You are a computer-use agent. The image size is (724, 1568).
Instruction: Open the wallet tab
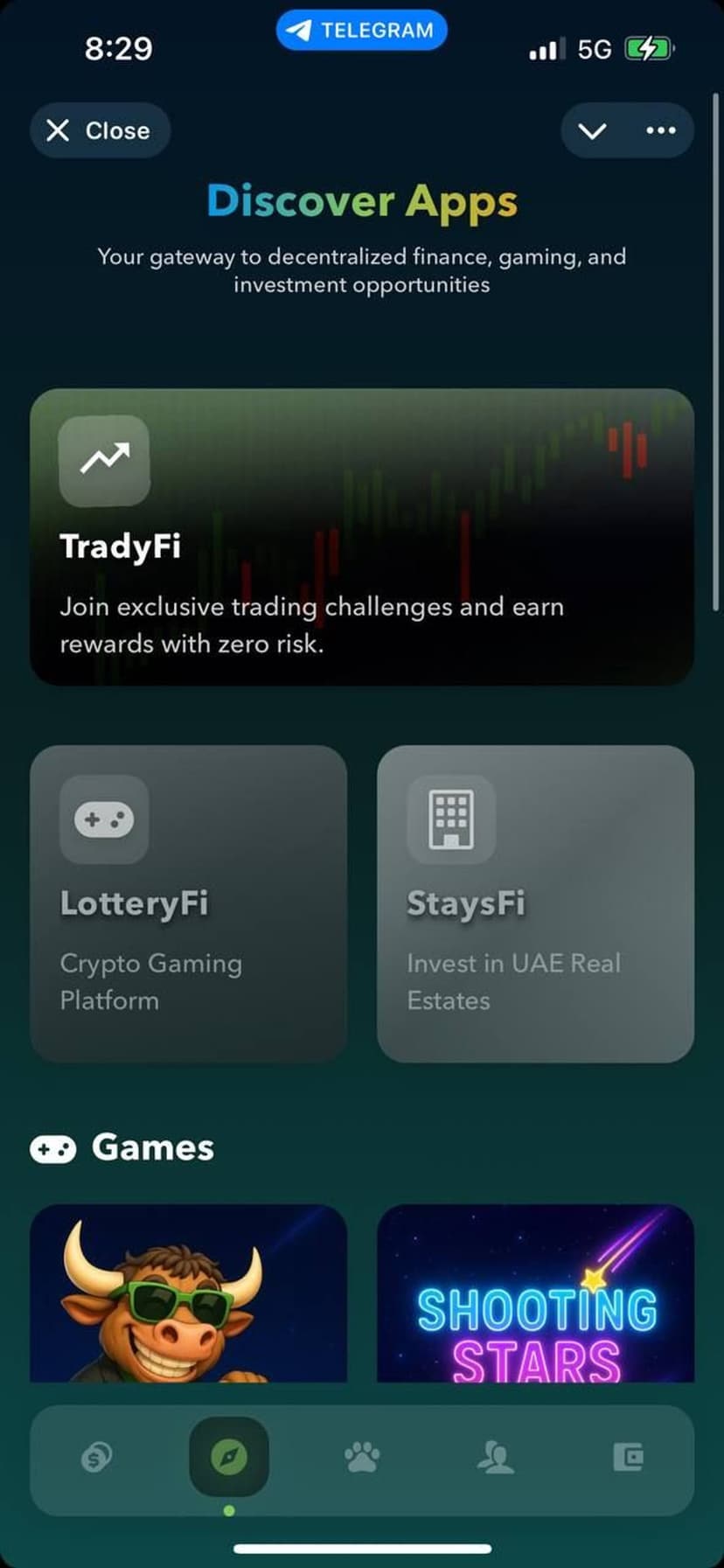coord(628,1457)
